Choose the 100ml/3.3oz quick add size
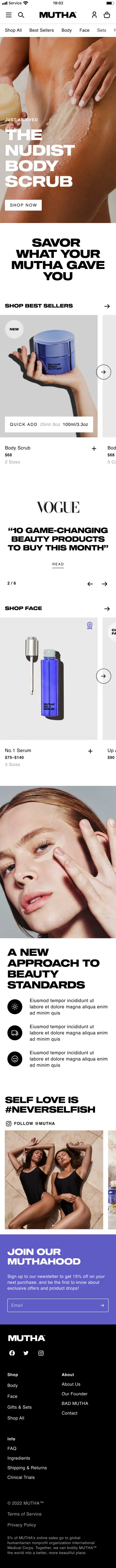Viewport: 116px width, 1568px height. pyautogui.click(x=75, y=424)
